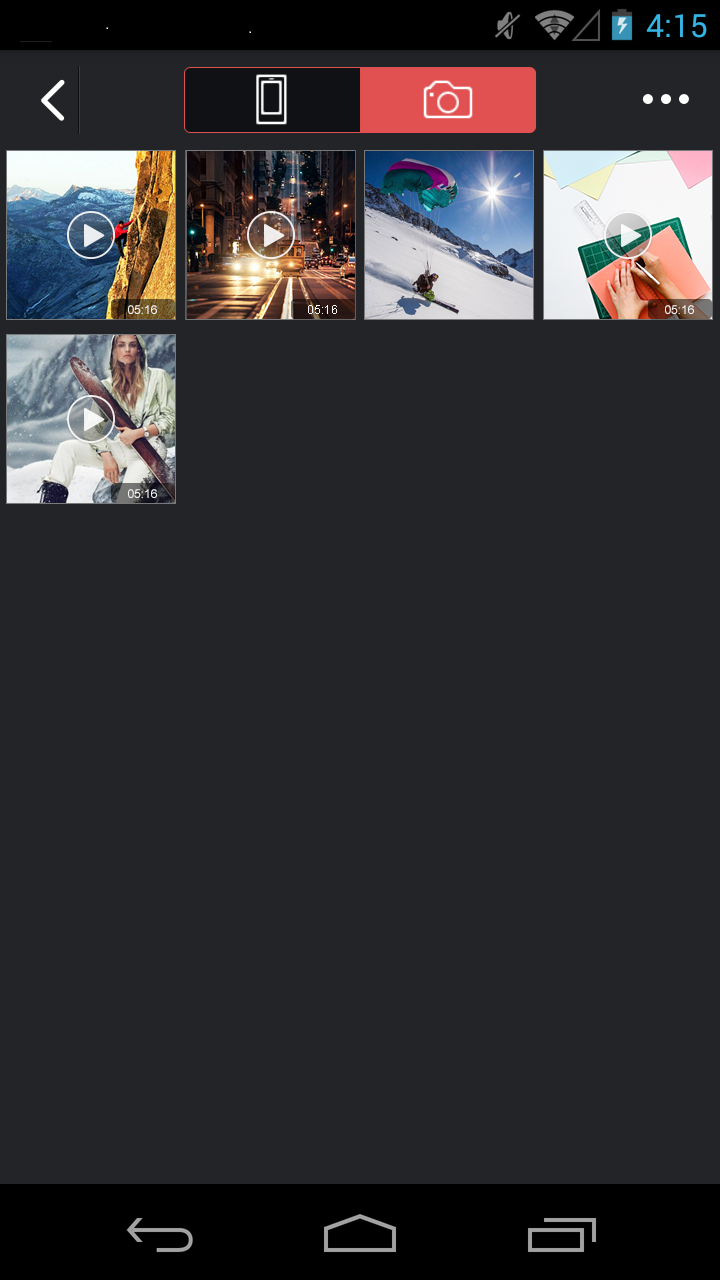The height and width of the screenshot is (1280, 720).
Task: Tap the system home button
Action: click(360, 1234)
